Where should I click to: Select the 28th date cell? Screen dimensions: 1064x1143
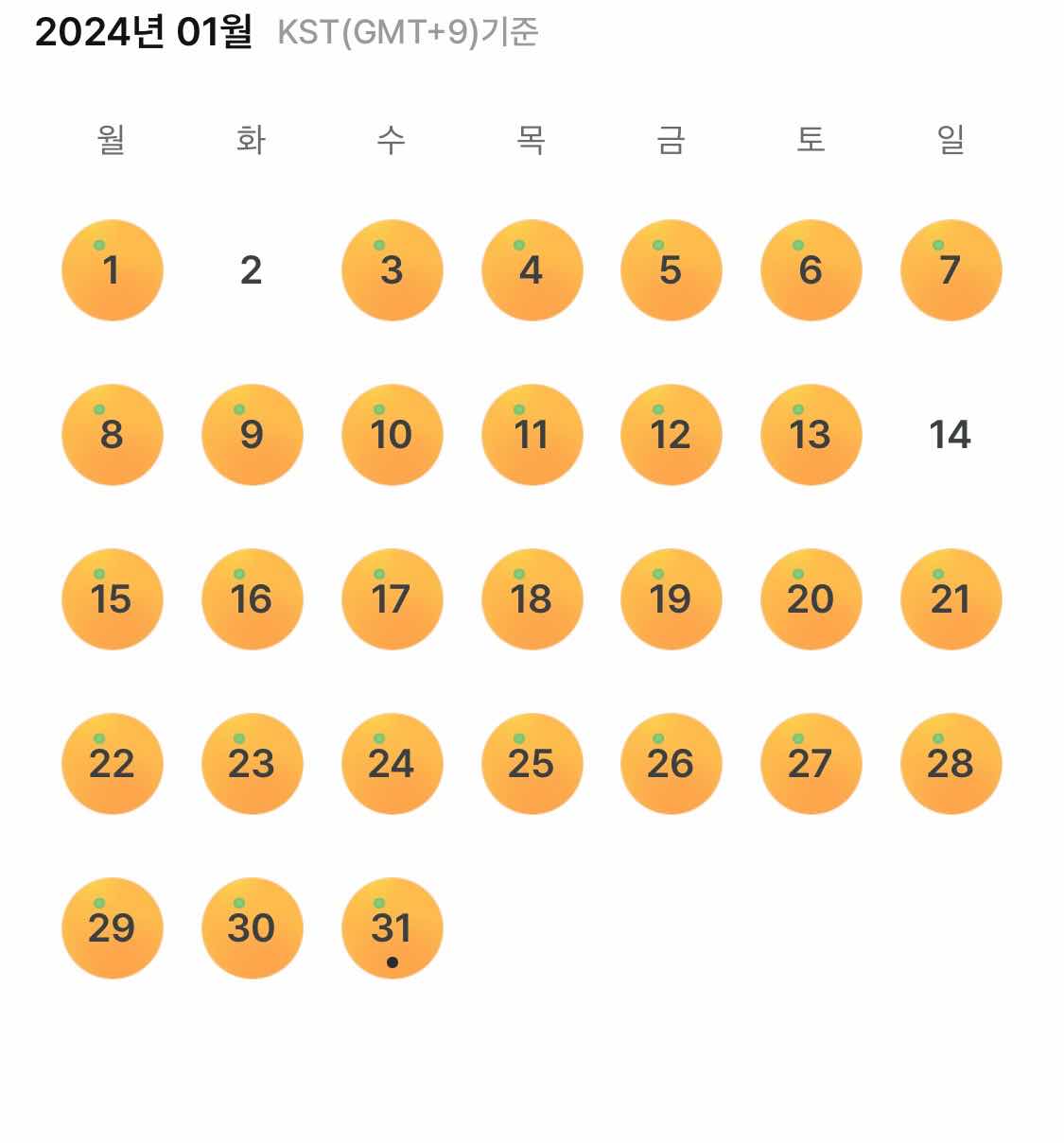pos(950,764)
